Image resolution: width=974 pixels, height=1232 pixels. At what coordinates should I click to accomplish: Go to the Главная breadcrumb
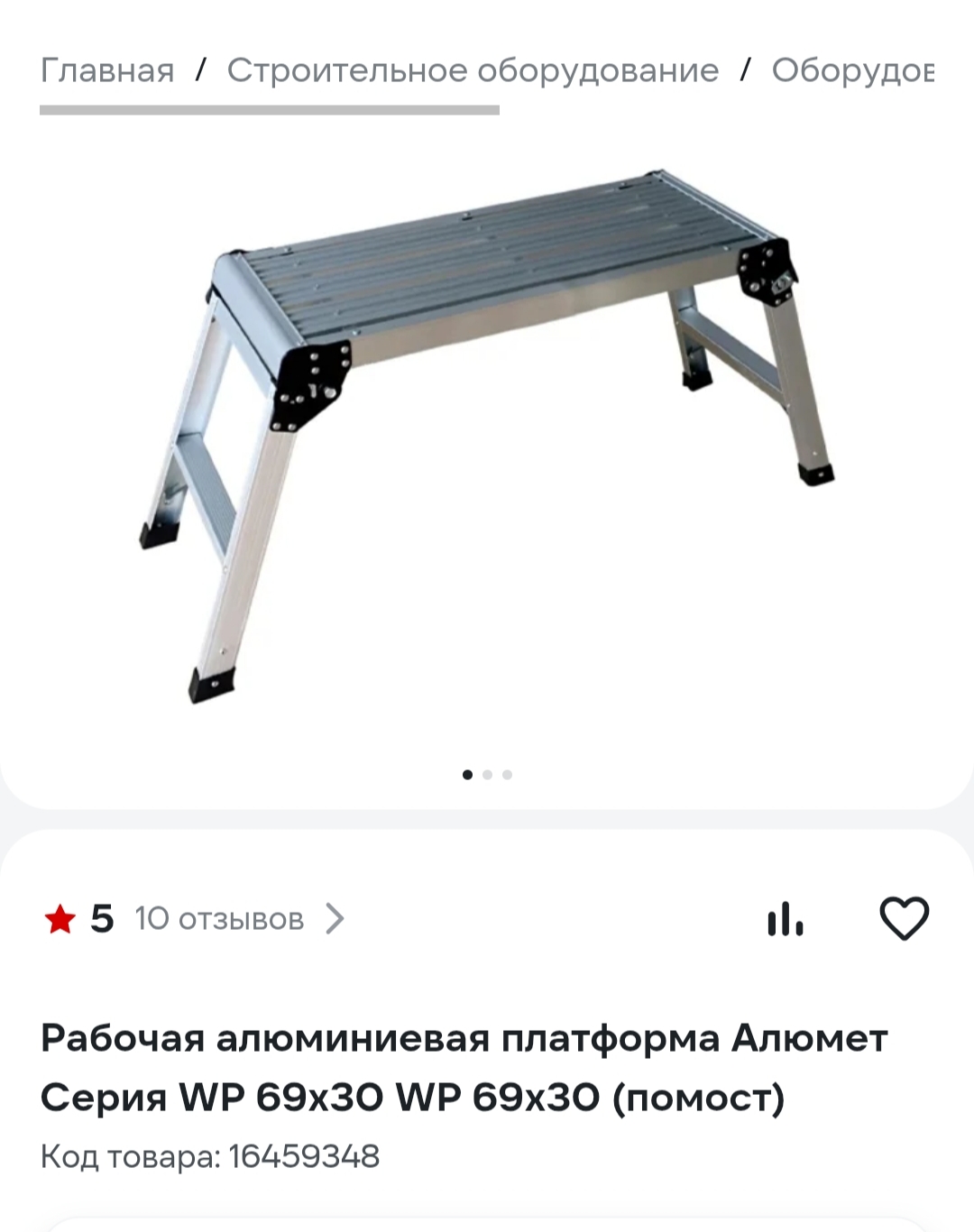(x=107, y=70)
